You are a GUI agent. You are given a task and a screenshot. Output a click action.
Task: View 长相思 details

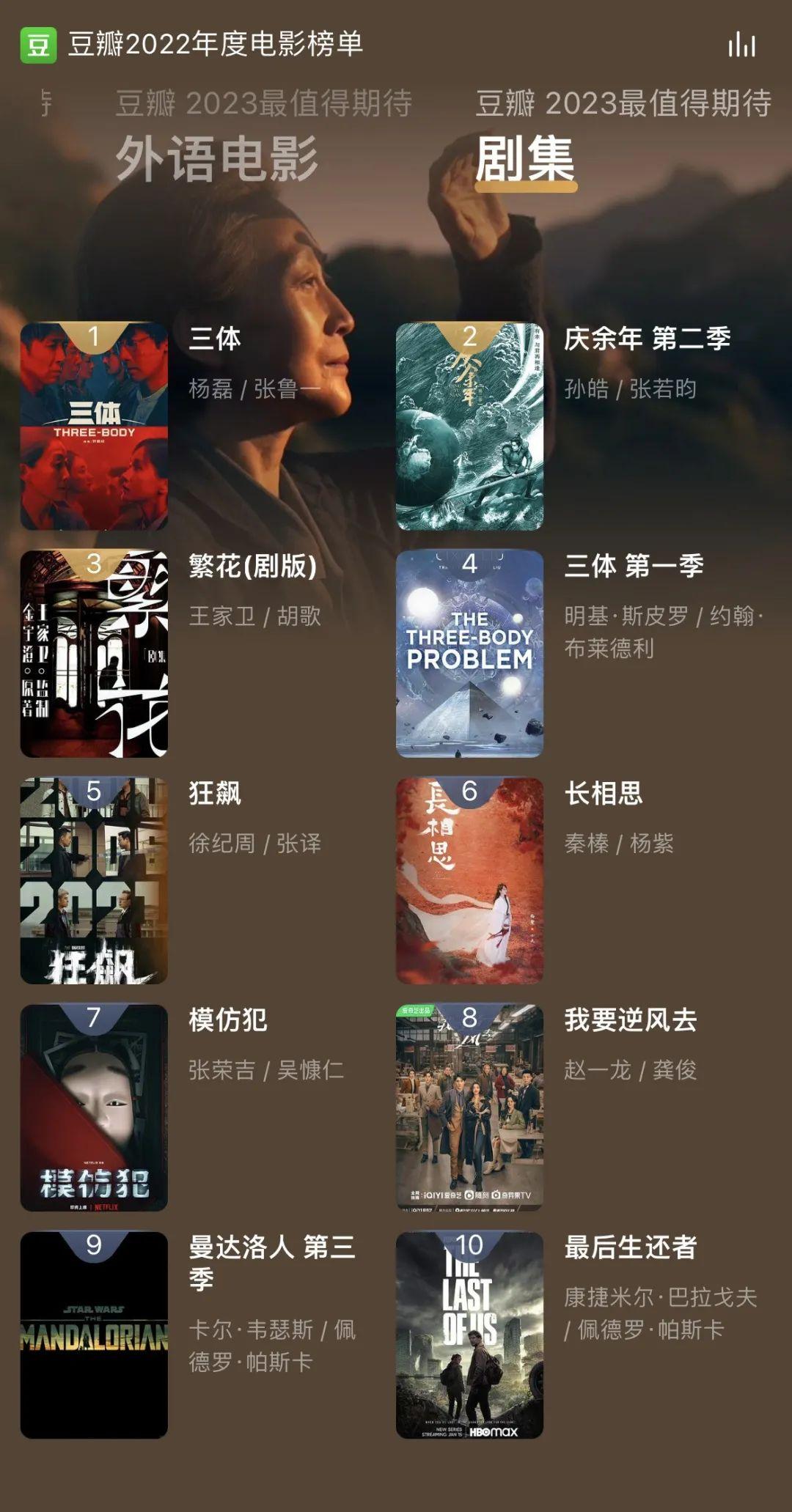[469, 880]
